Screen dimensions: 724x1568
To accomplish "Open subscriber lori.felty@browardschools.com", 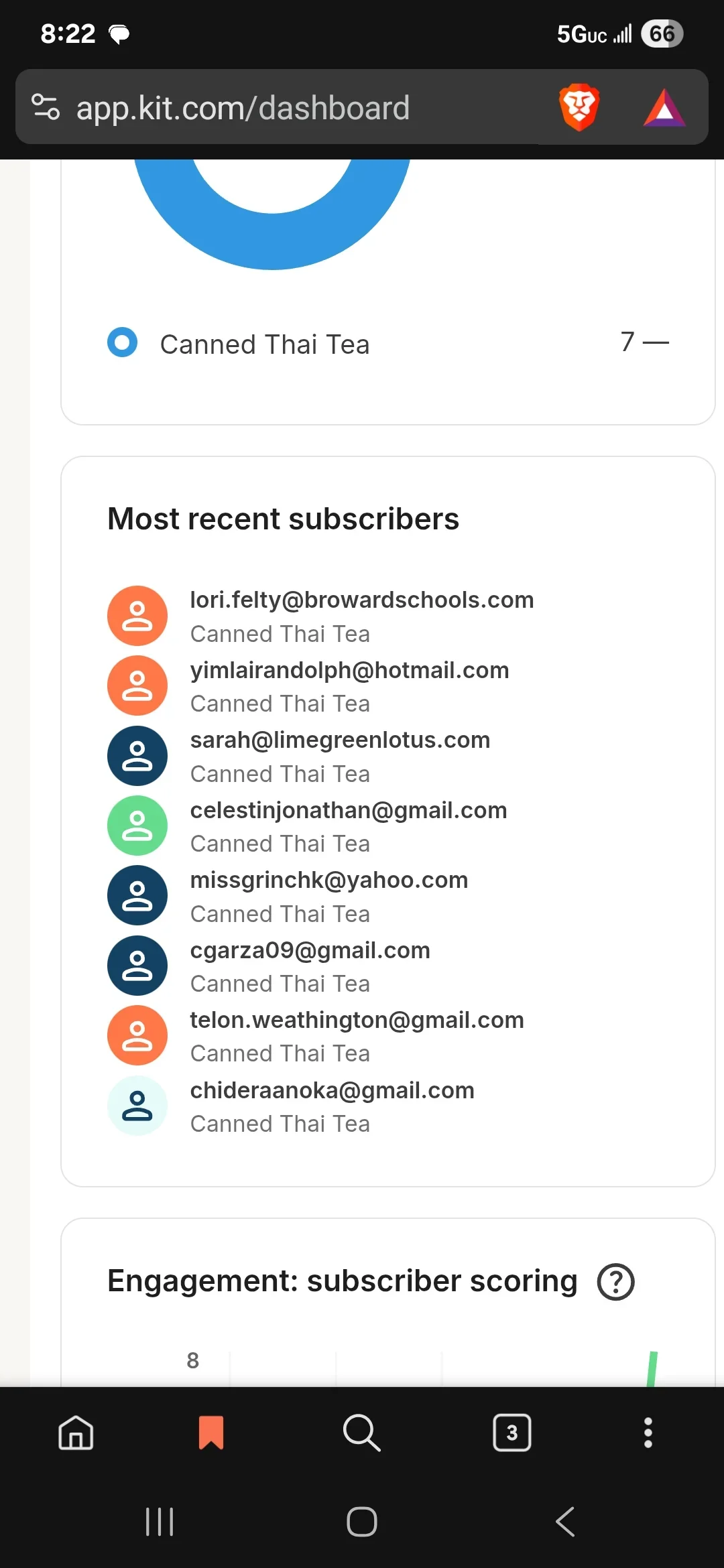I will tap(361, 600).
